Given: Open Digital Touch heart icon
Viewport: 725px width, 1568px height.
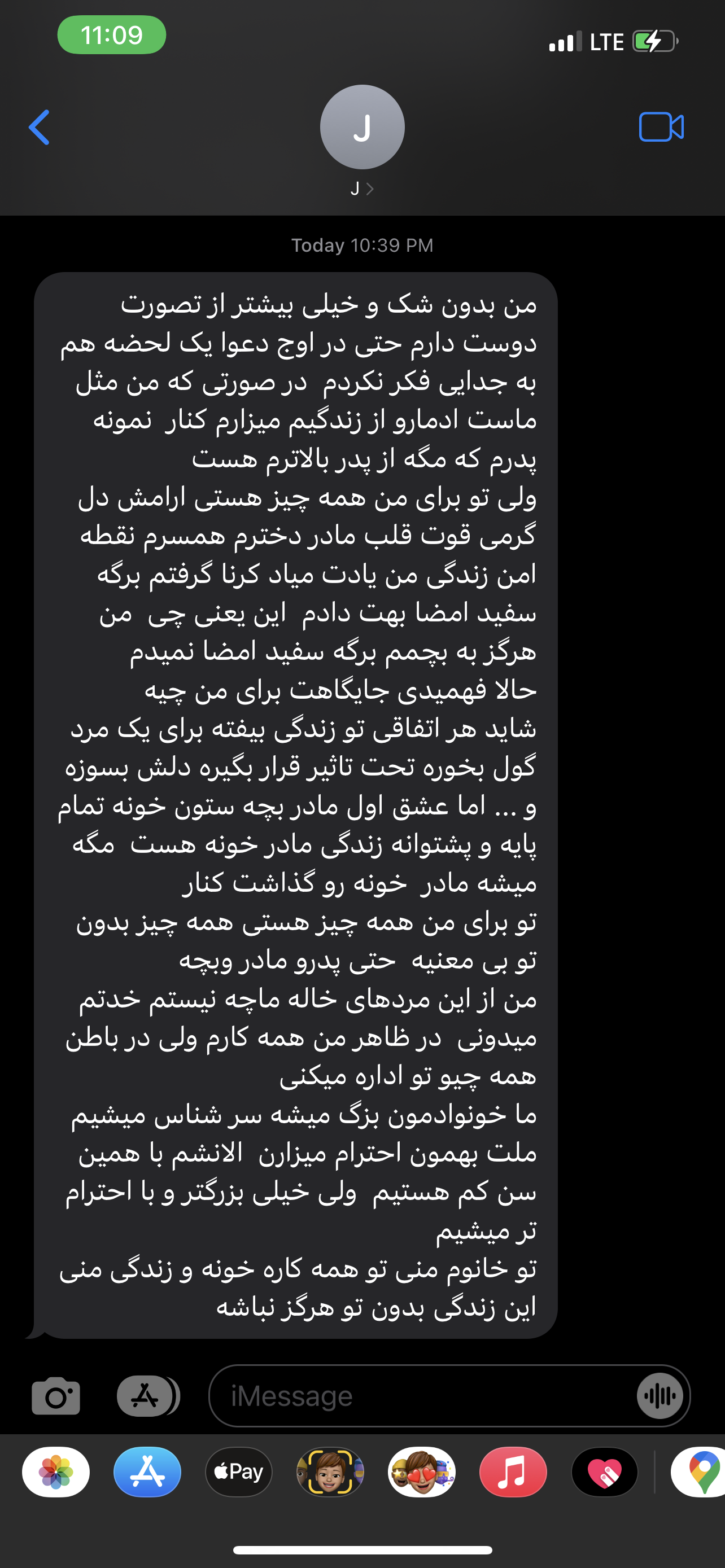Looking at the screenshot, I should point(605,1471).
